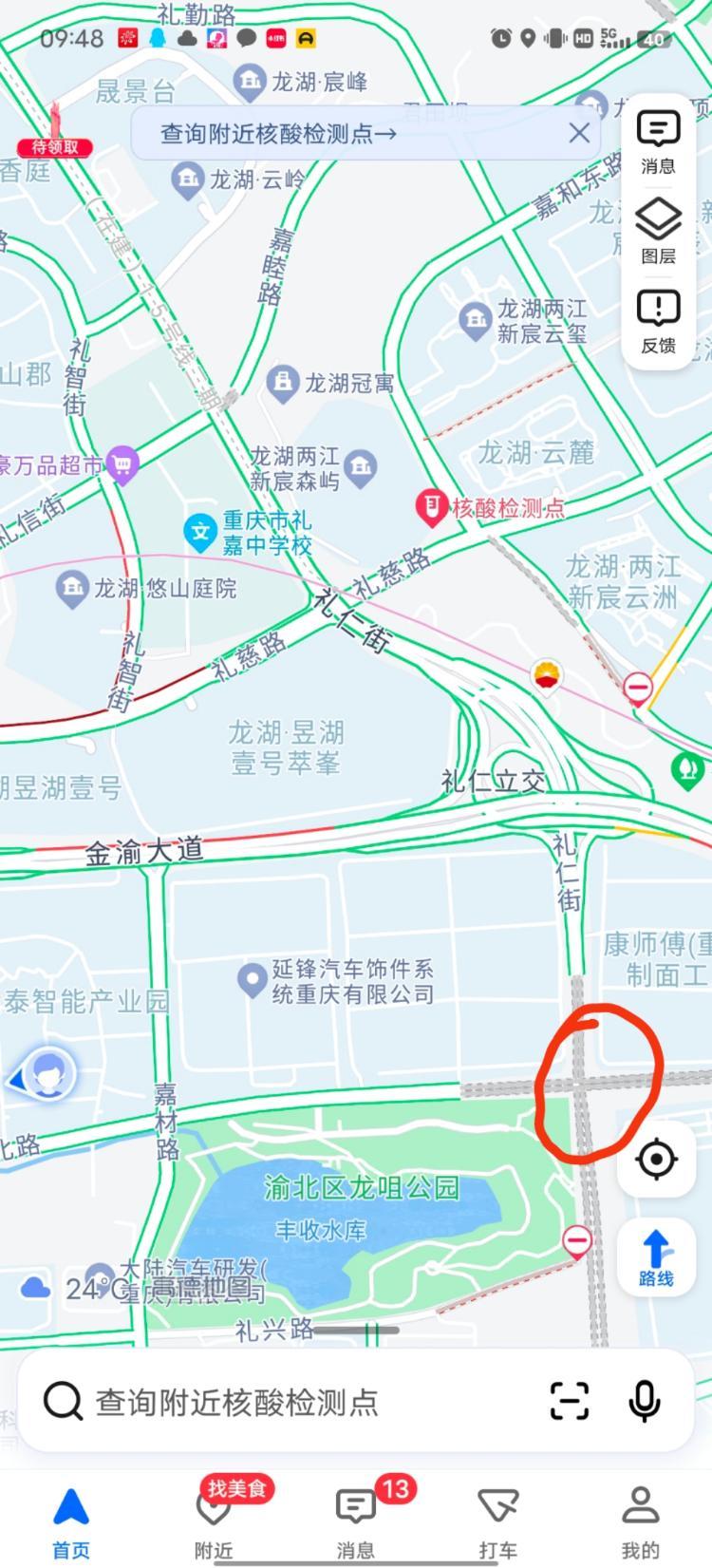Start voice search with microphone
Image resolution: width=712 pixels, height=1568 pixels.
point(645,1401)
